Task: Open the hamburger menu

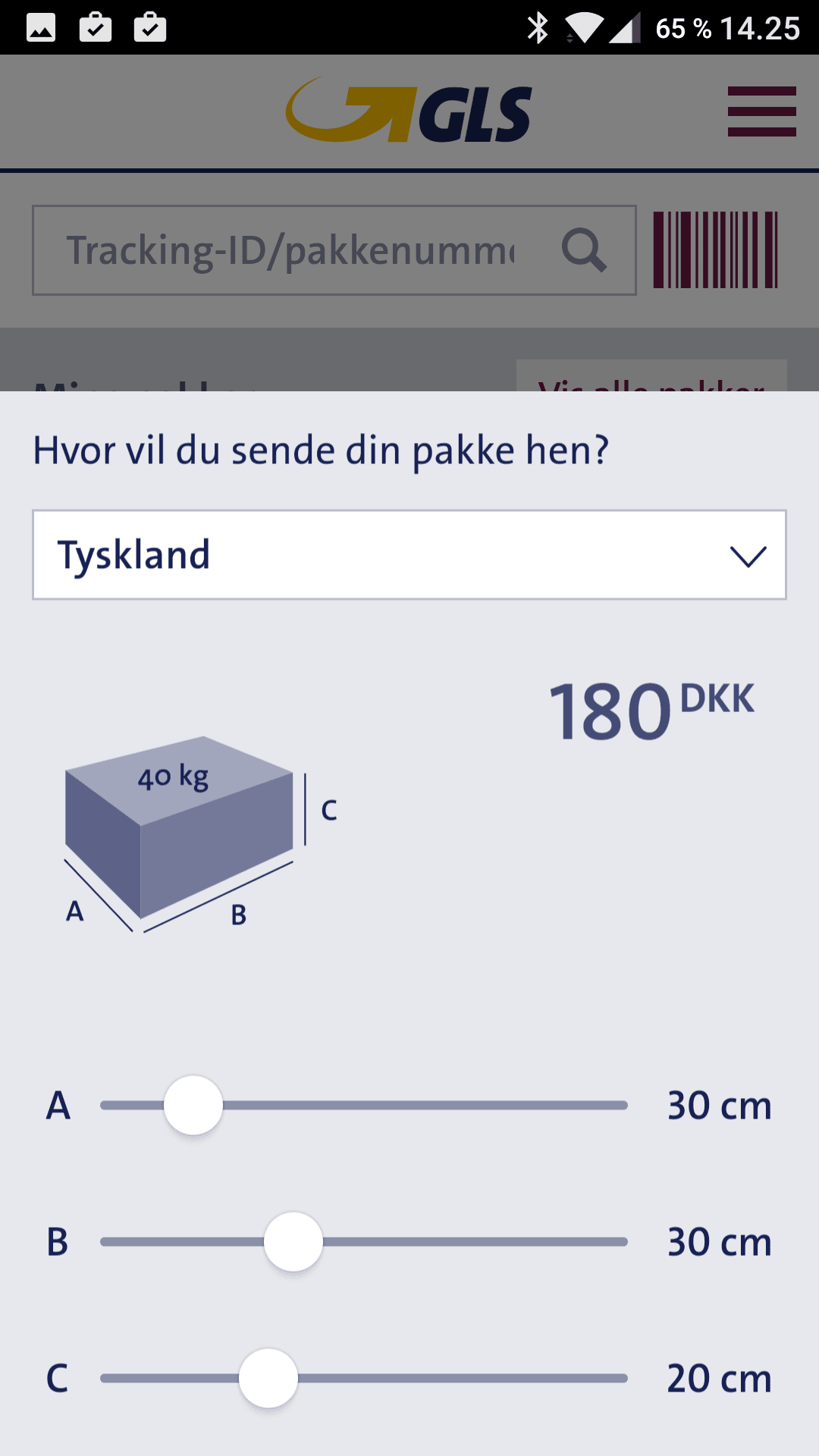Action: (x=761, y=111)
